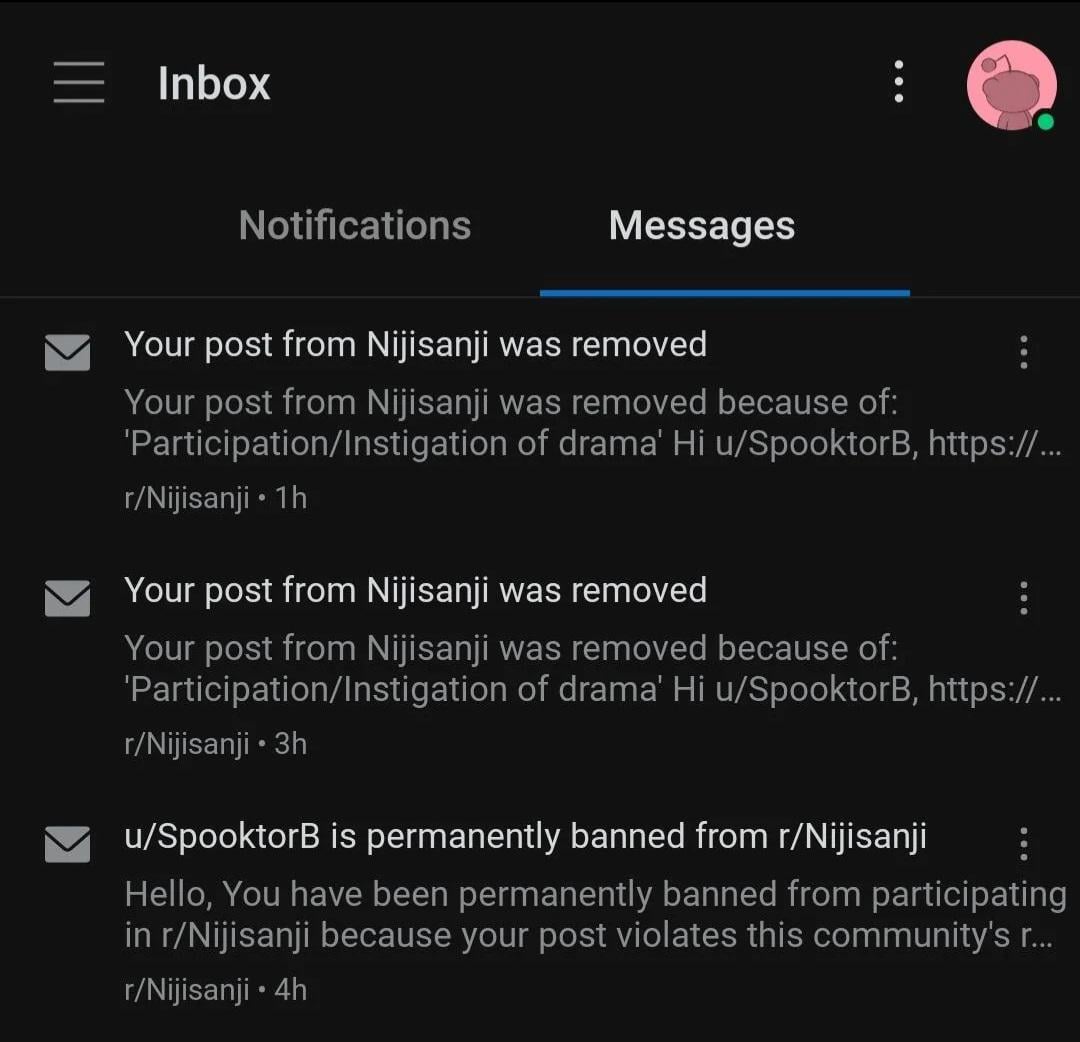Viewport: 1080px width, 1042px height.
Task: Open the profile avatar
Action: pyautogui.click(x=1011, y=85)
